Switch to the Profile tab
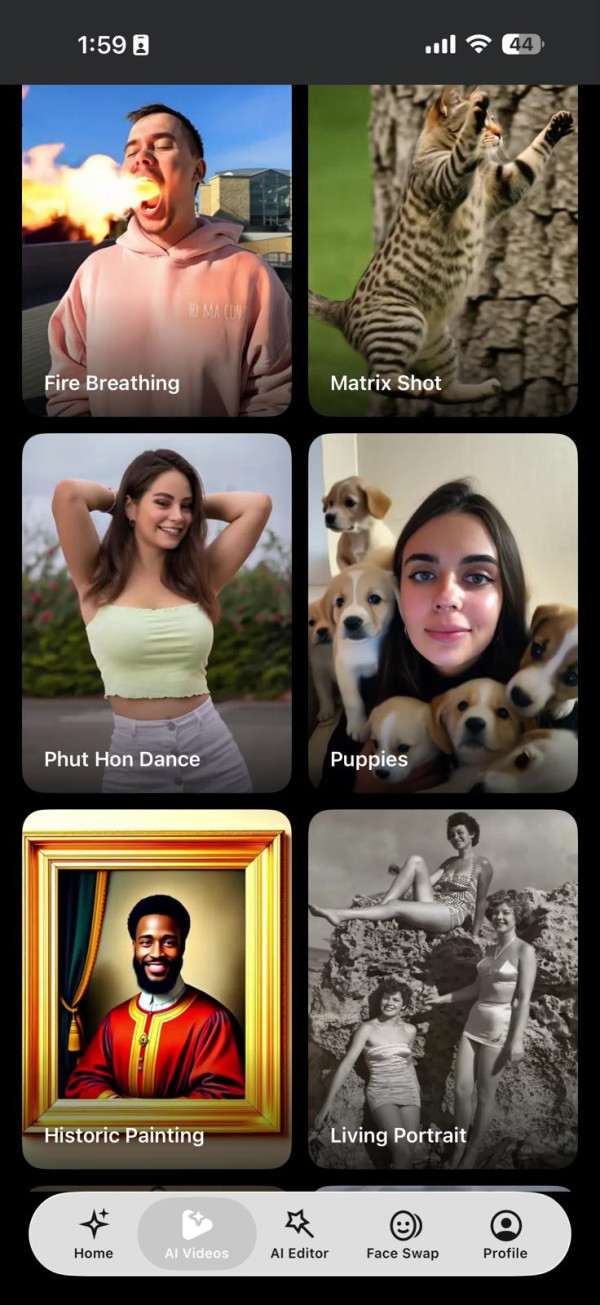 click(505, 1234)
